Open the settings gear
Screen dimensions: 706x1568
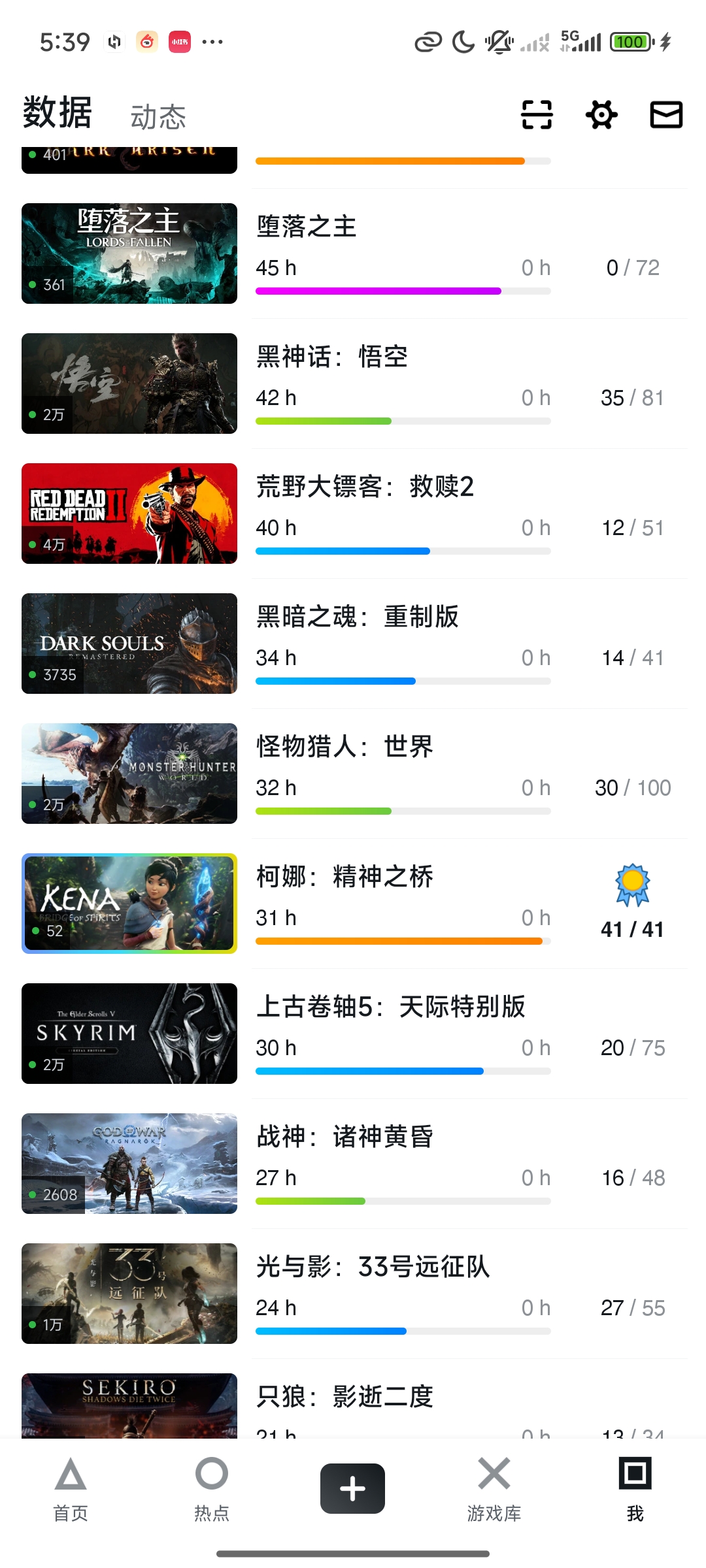coord(601,115)
